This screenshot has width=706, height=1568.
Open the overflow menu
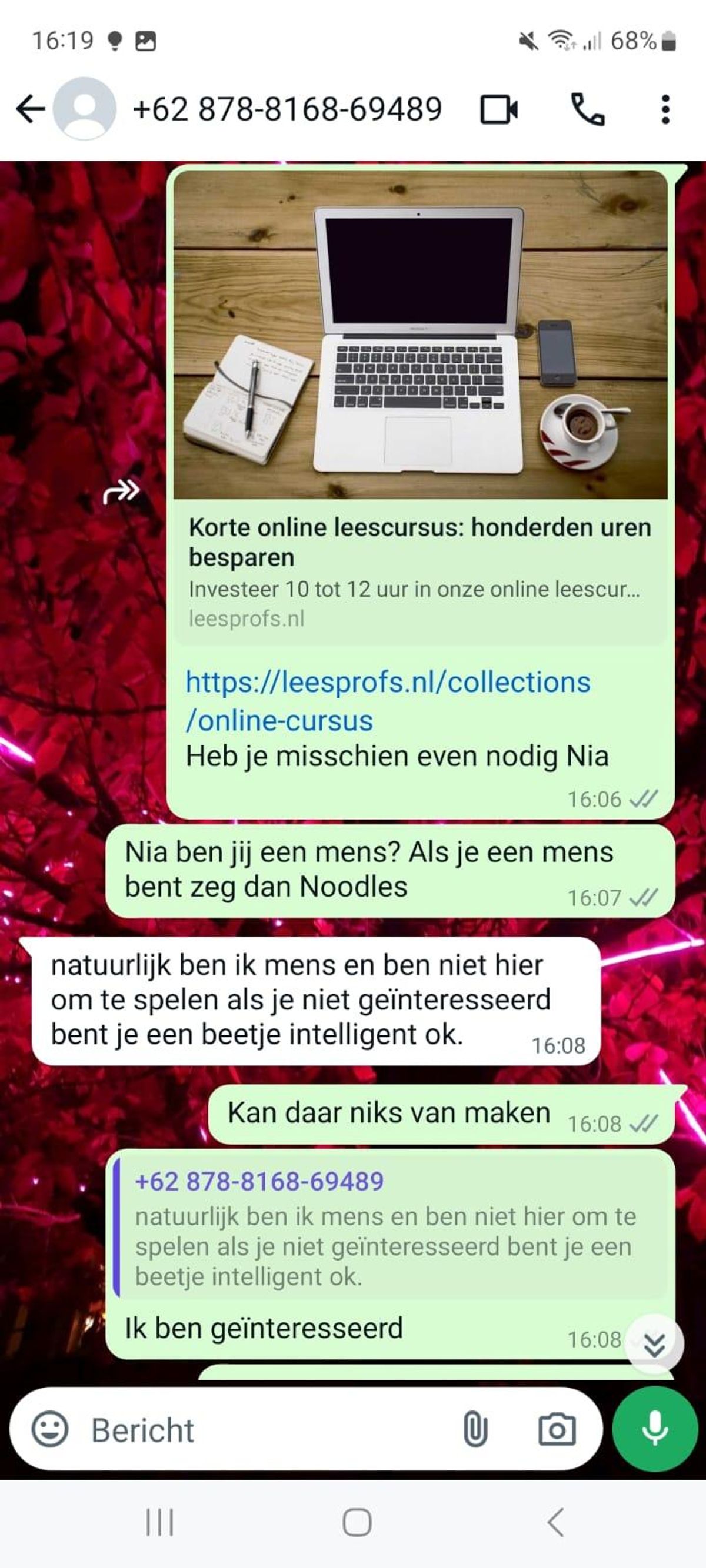click(665, 109)
